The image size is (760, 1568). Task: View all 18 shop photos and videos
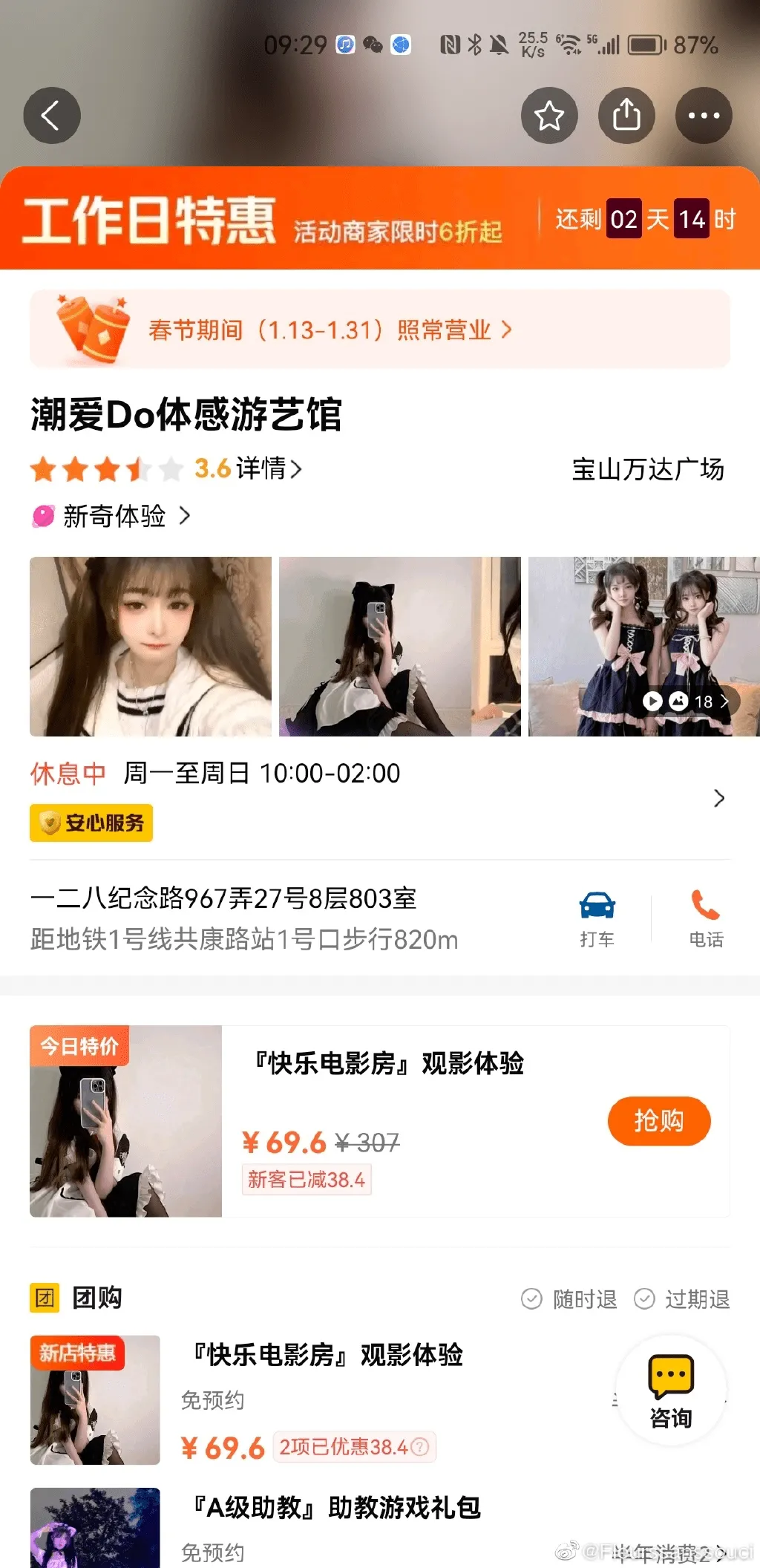pyautogui.click(x=689, y=701)
